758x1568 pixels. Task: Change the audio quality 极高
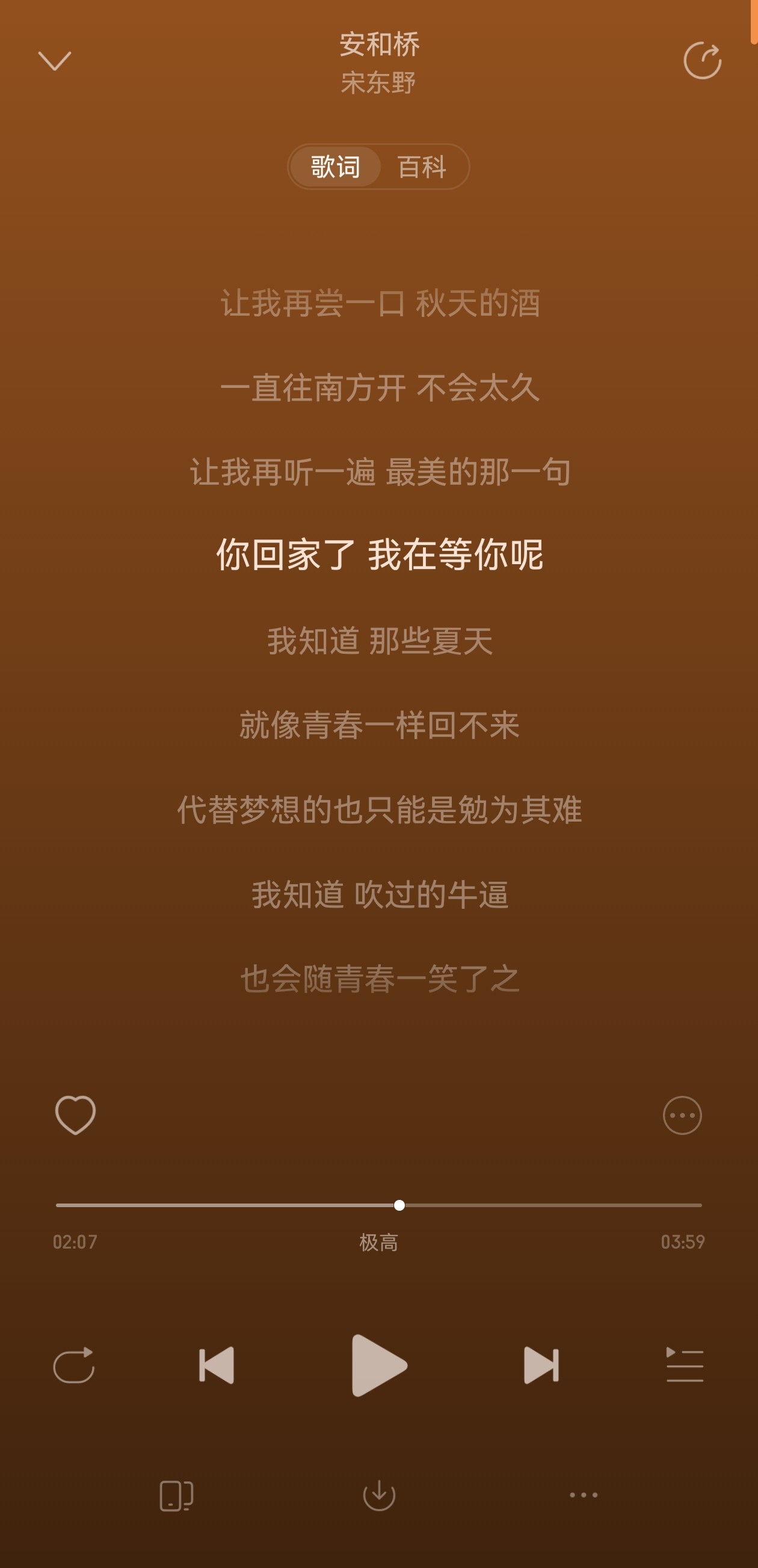(x=378, y=1242)
